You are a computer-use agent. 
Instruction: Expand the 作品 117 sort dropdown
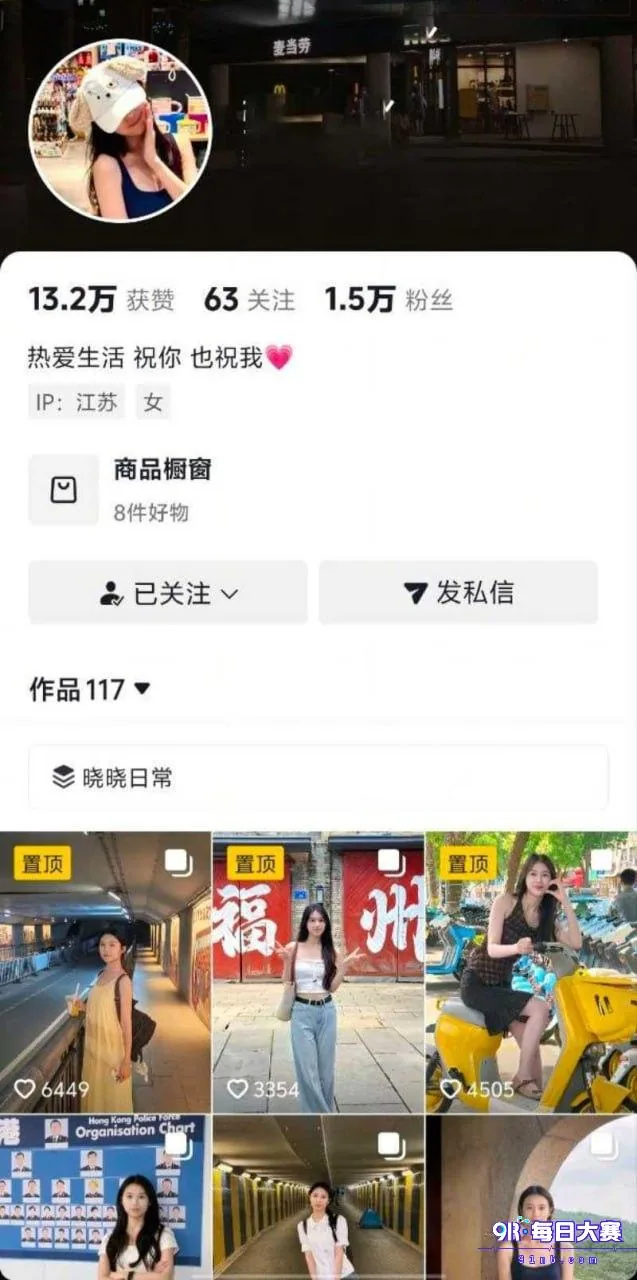click(x=89, y=689)
